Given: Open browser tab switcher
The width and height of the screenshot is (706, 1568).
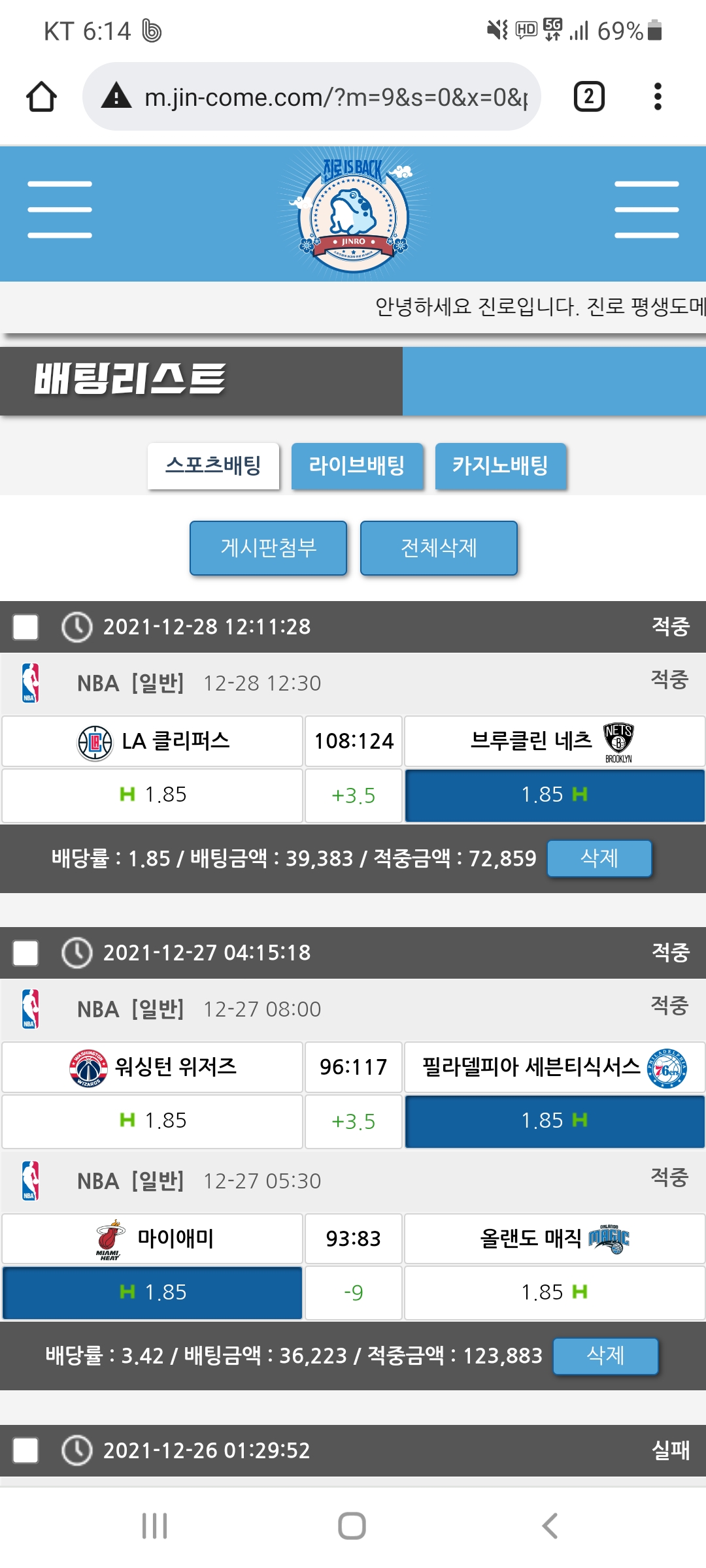Looking at the screenshot, I should [588, 97].
